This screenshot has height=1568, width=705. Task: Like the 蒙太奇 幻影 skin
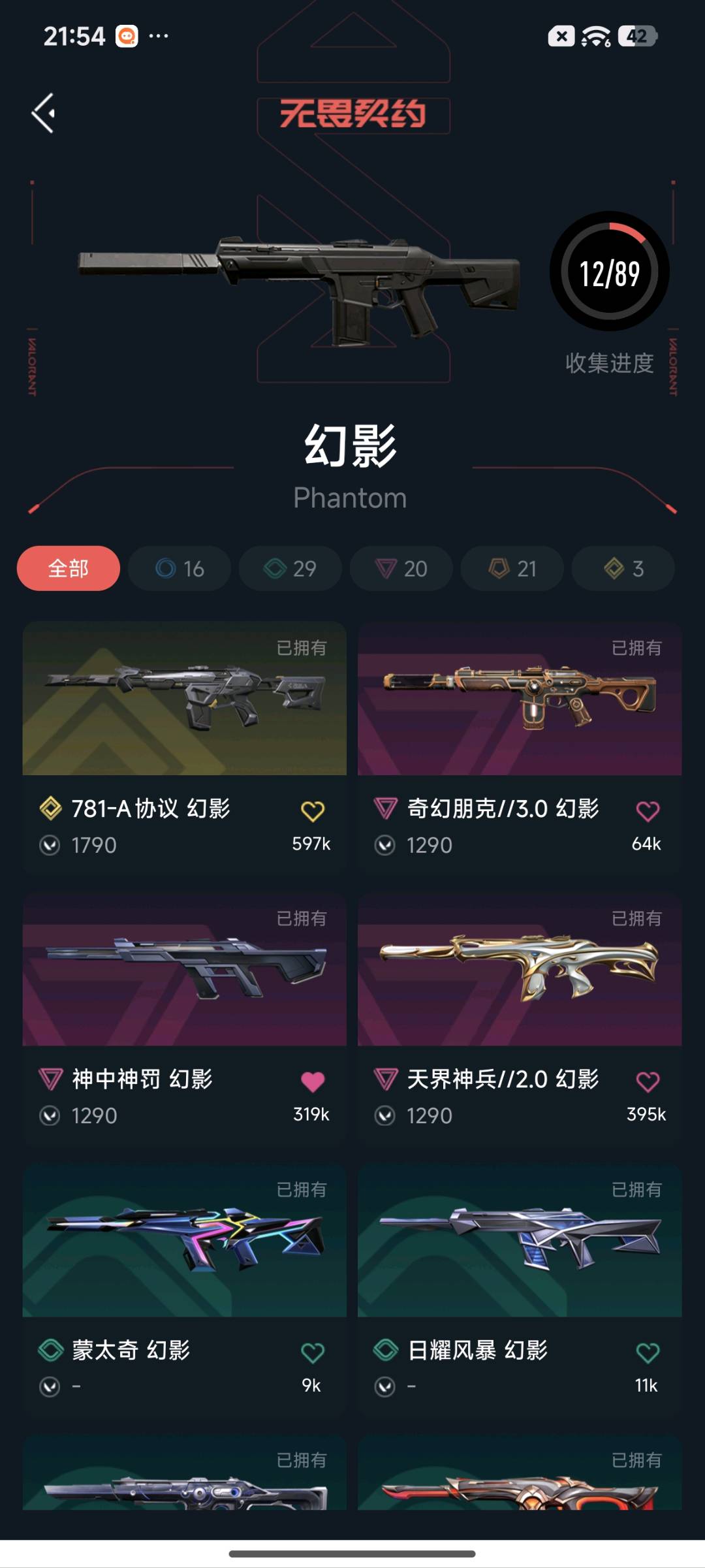313,1352
